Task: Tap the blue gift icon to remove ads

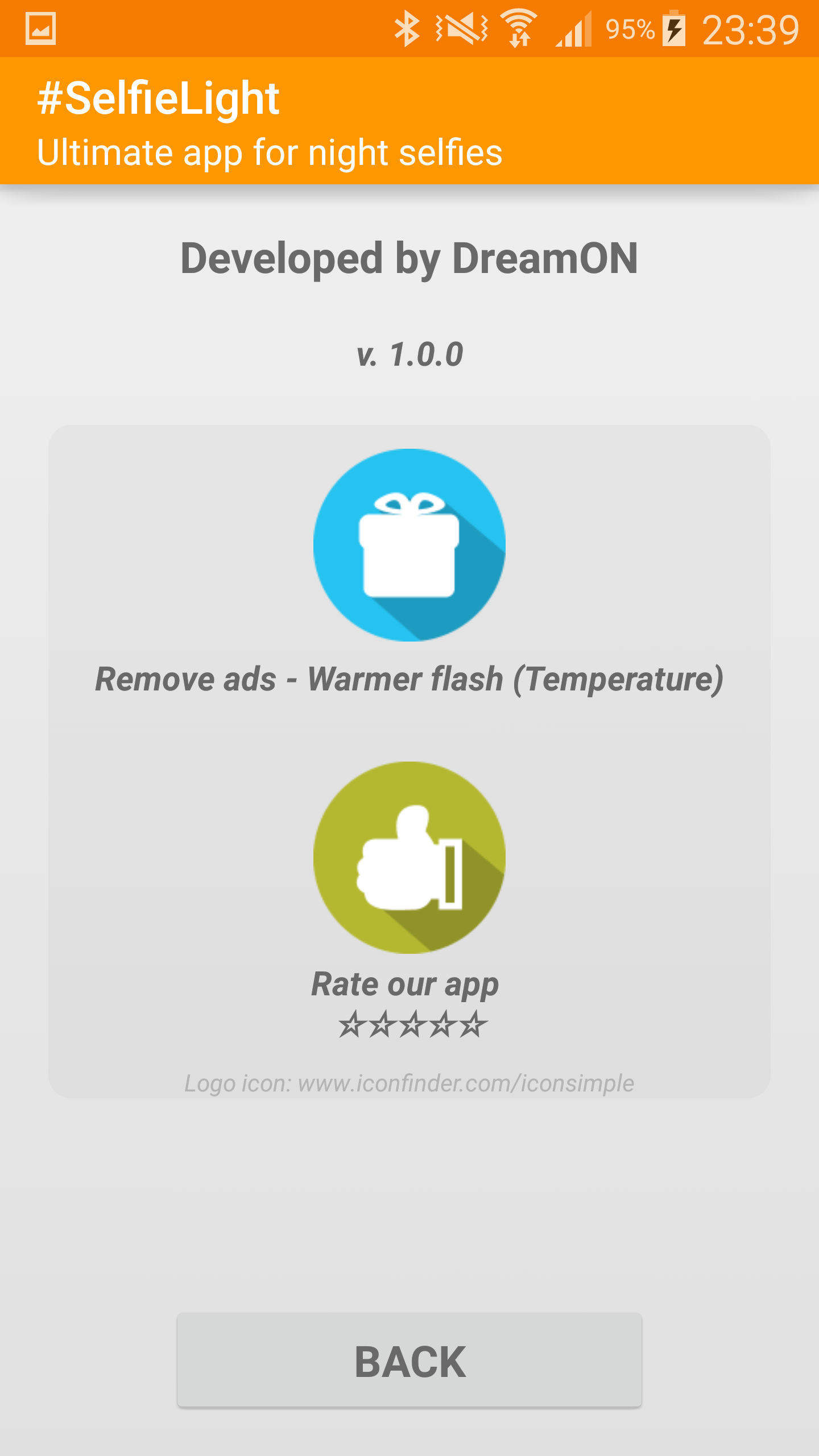Action: [x=409, y=545]
